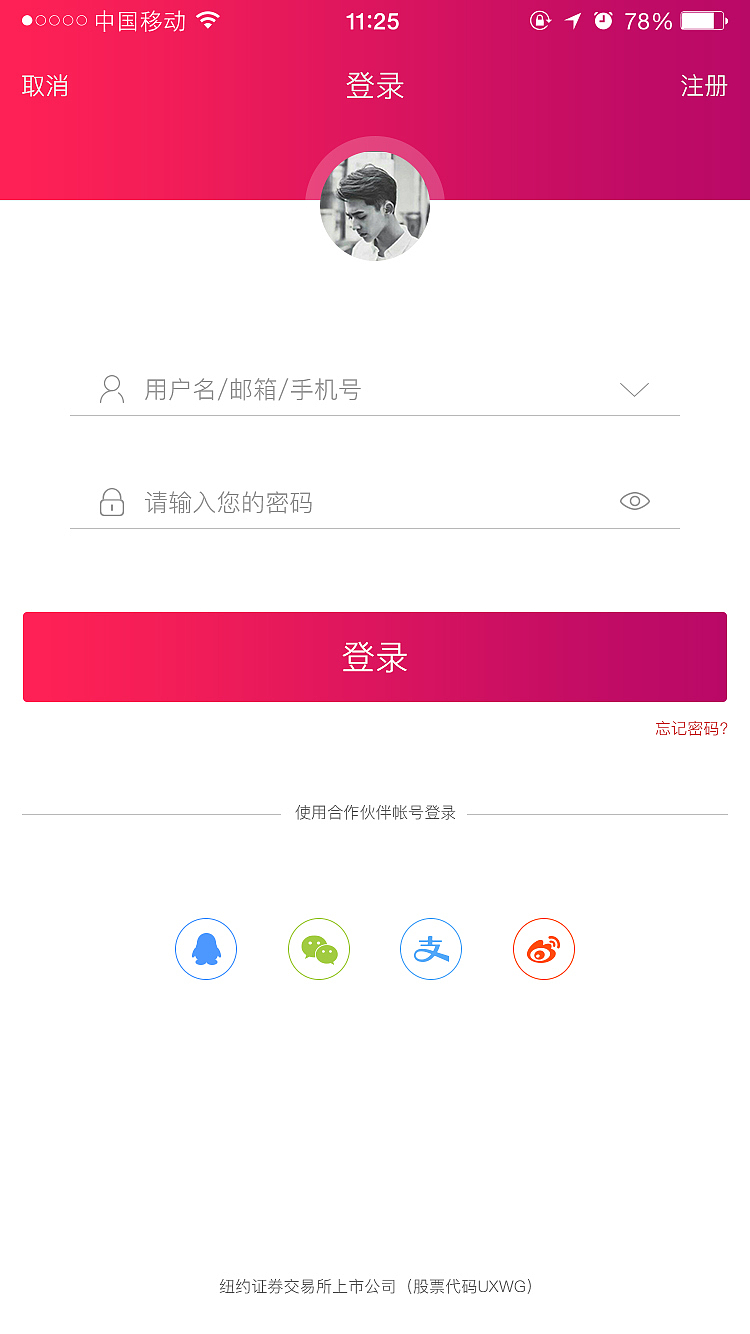Click the 使用合作伙伴帐号登录 section divider
This screenshot has height=1334, width=750.
(x=374, y=812)
